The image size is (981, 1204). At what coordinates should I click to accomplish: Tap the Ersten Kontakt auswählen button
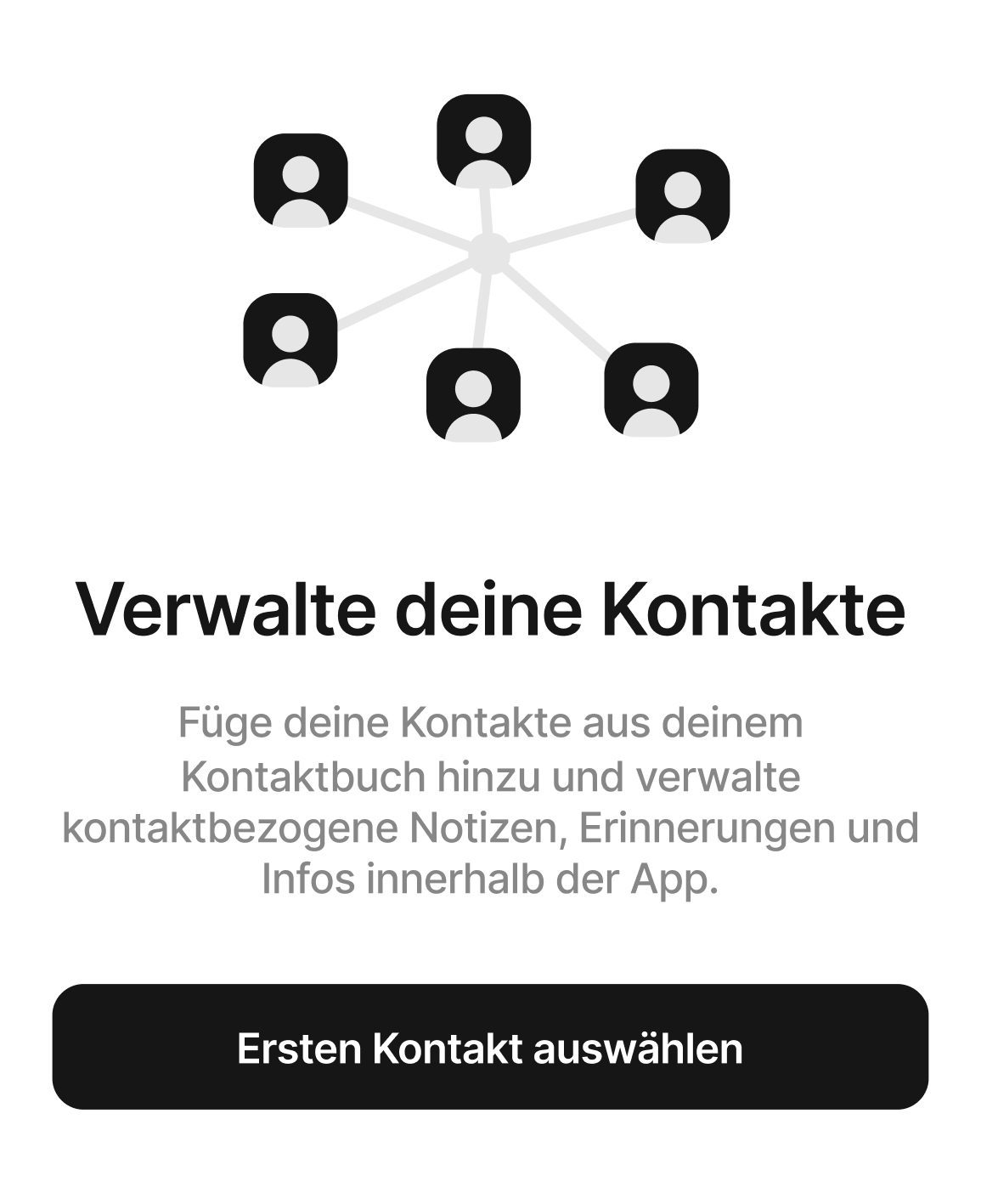(490, 1047)
